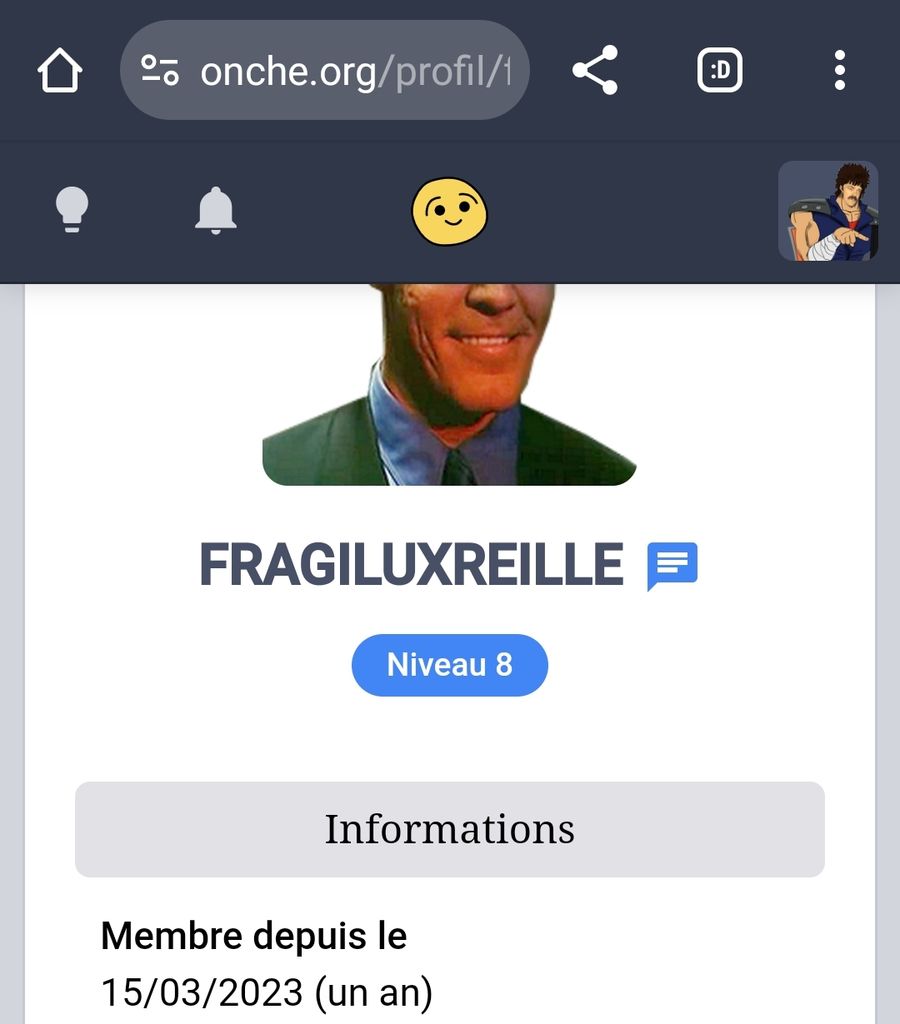Image resolution: width=900 pixels, height=1024 pixels.
Task: Send a message to FRAGILUXREILLE
Action: click(672, 566)
